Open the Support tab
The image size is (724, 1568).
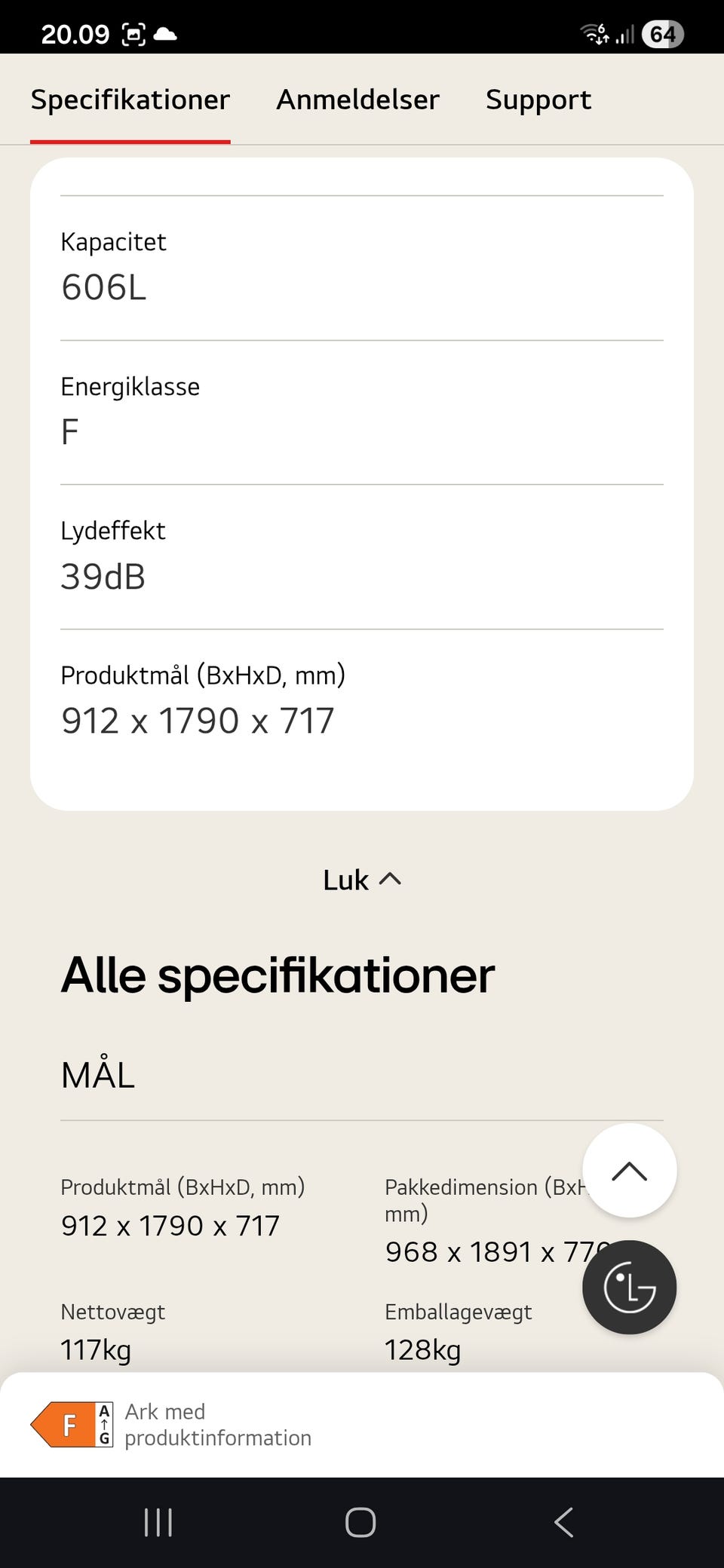[x=538, y=100]
